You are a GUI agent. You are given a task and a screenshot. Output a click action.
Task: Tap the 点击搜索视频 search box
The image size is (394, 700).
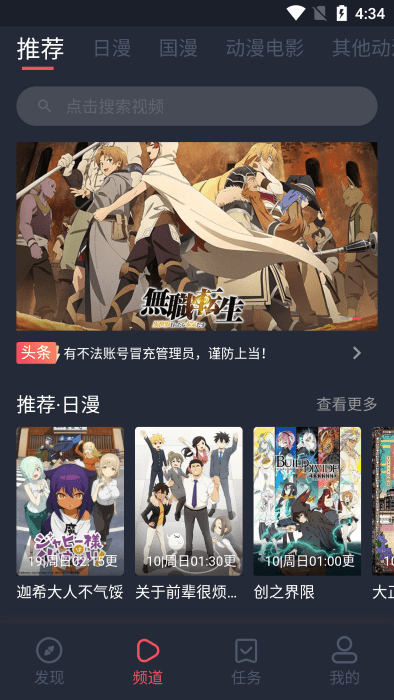pos(197,106)
